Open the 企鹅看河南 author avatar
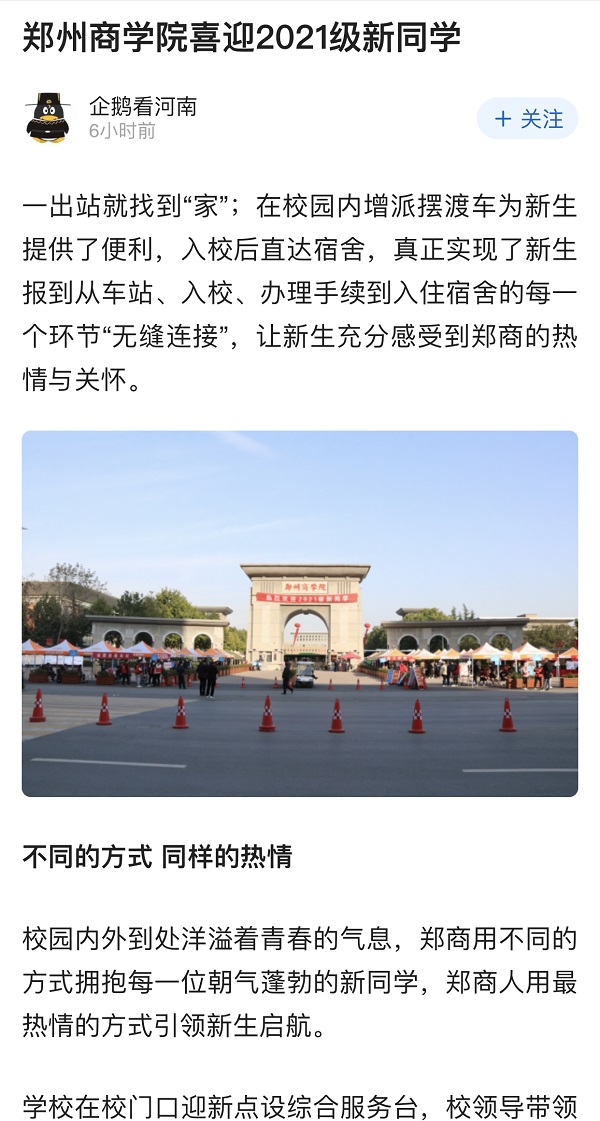600x1121 pixels. (48, 118)
